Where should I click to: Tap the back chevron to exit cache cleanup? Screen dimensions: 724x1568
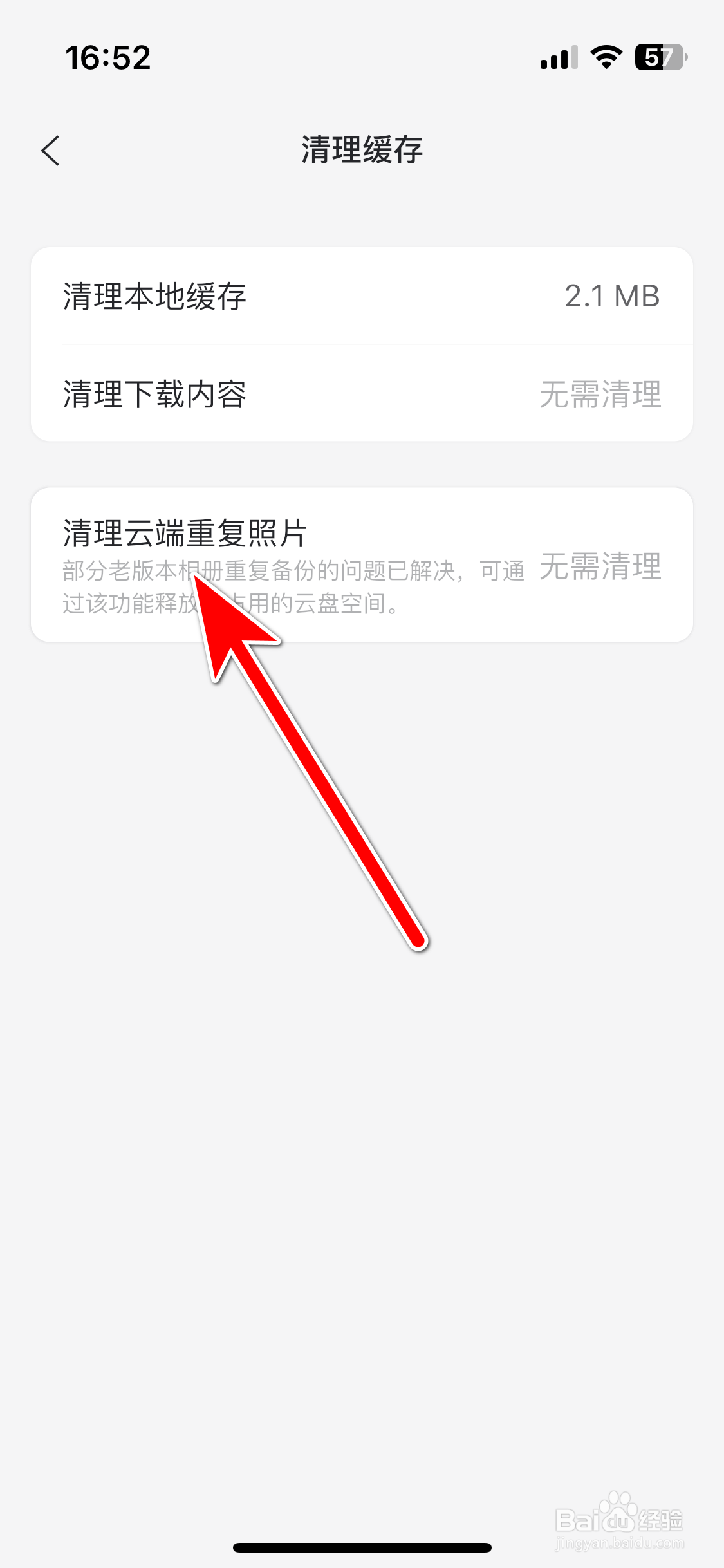coord(51,150)
